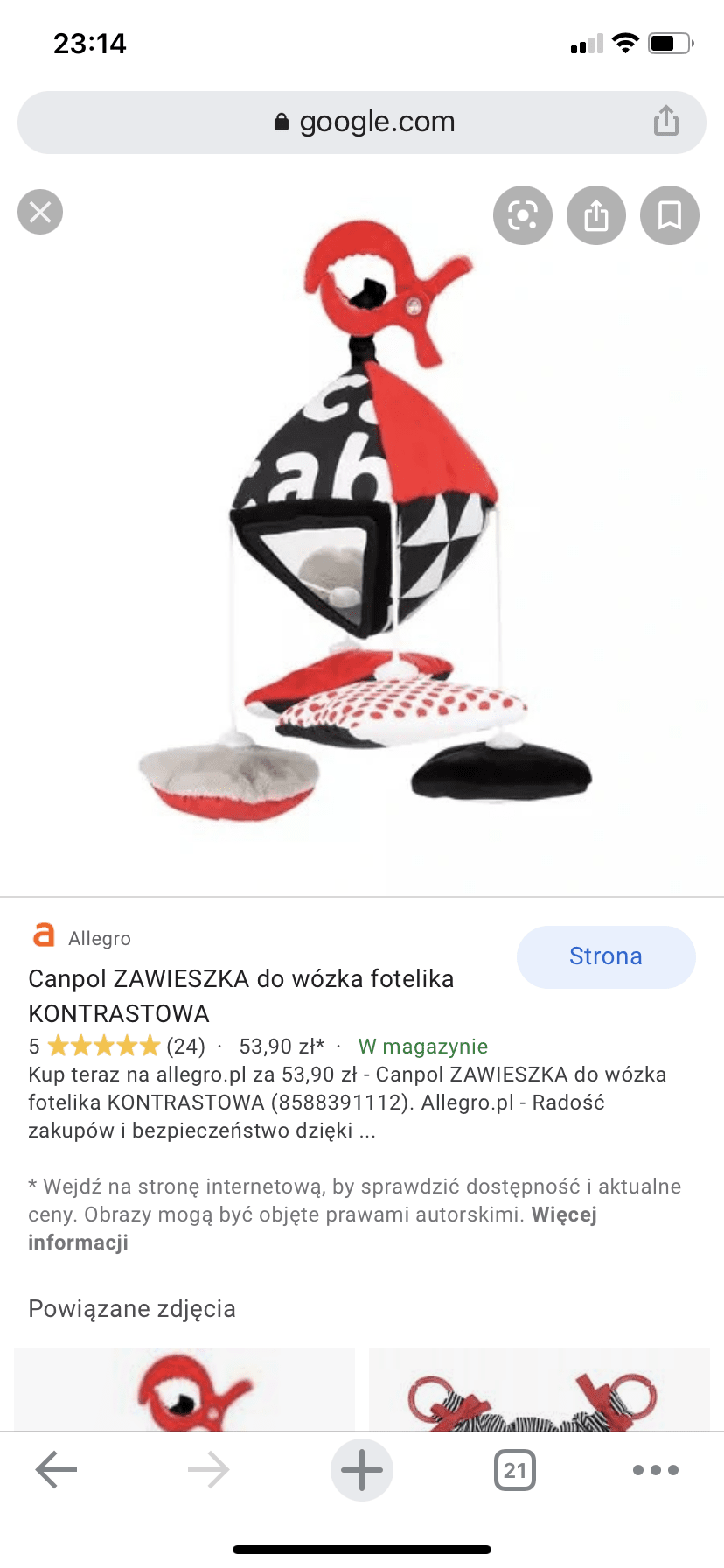The height and width of the screenshot is (1568, 724).
Task: Save image to collection bookmark
Action: pos(670,215)
